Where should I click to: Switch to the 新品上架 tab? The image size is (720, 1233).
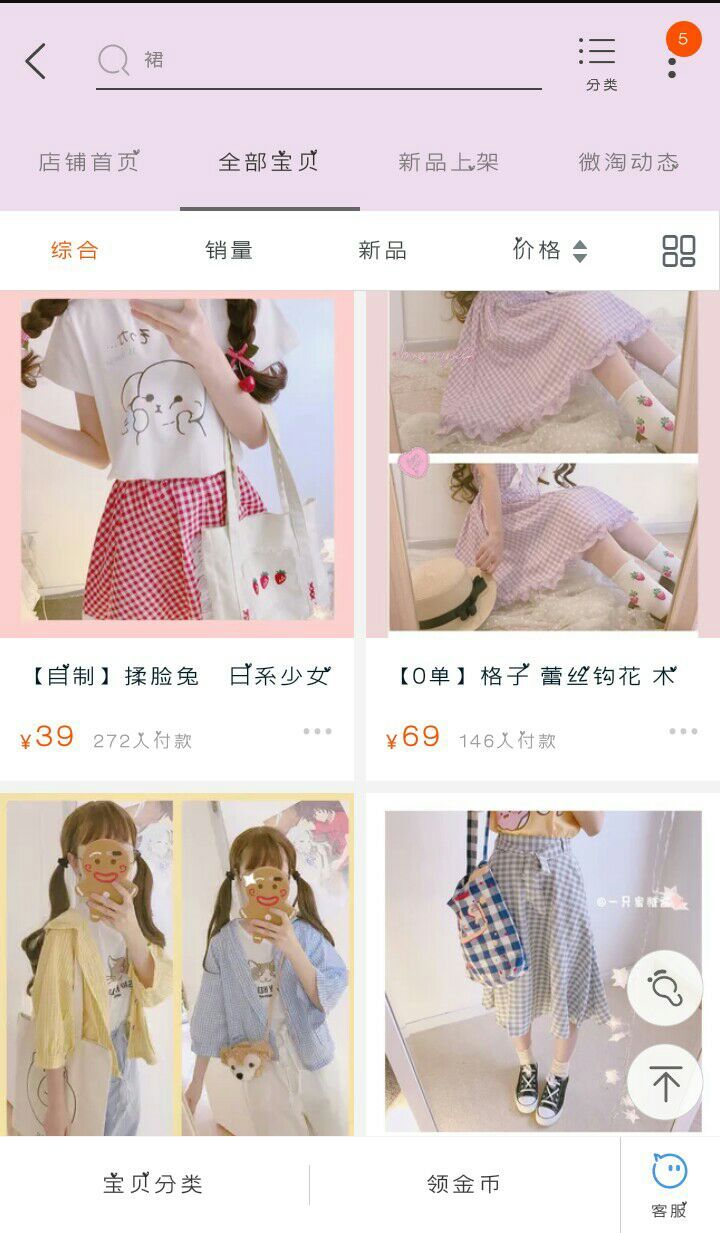pyautogui.click(x=448, y=162)
